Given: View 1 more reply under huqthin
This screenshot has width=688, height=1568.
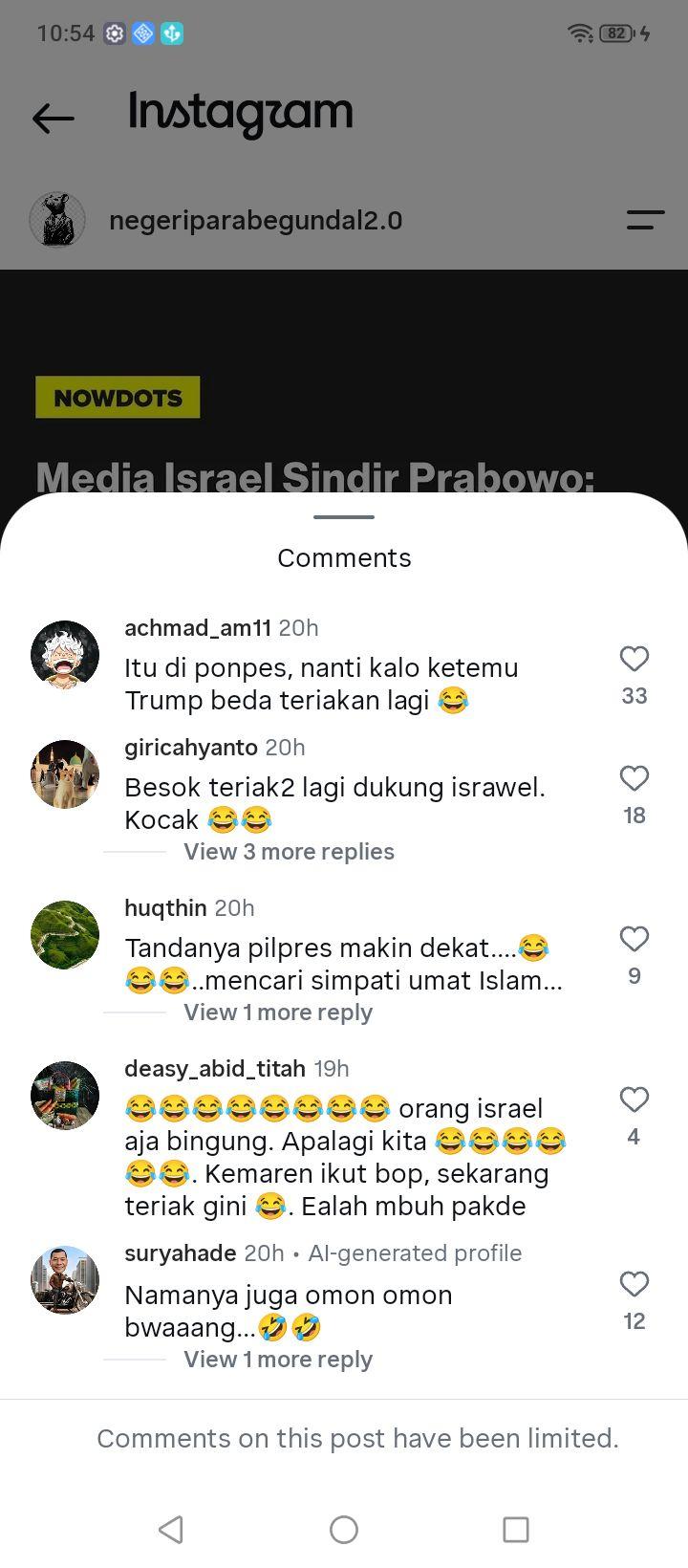Looking at the screenshot, I should pos(278,1013).
